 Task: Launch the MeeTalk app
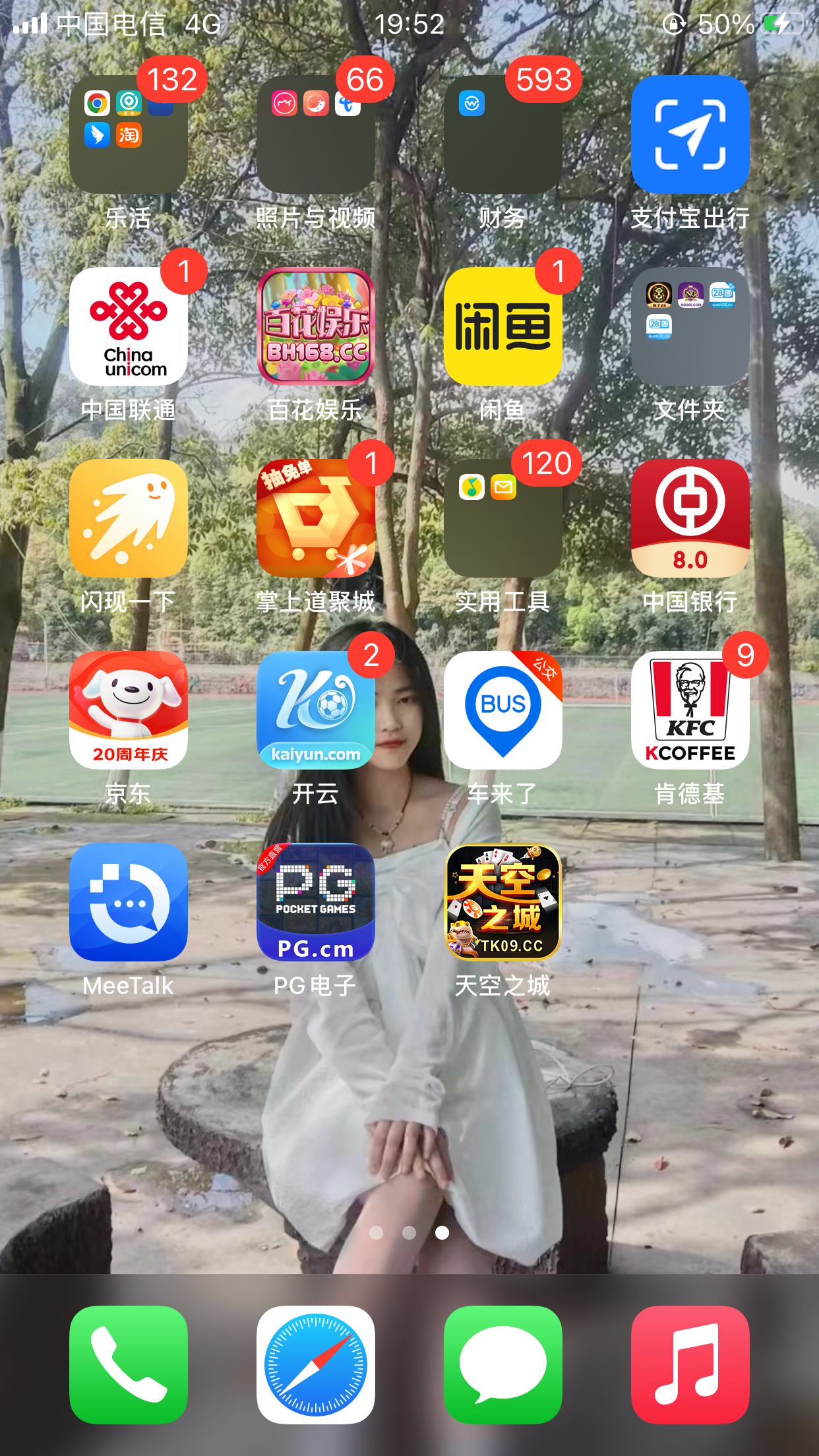(129, 902)
